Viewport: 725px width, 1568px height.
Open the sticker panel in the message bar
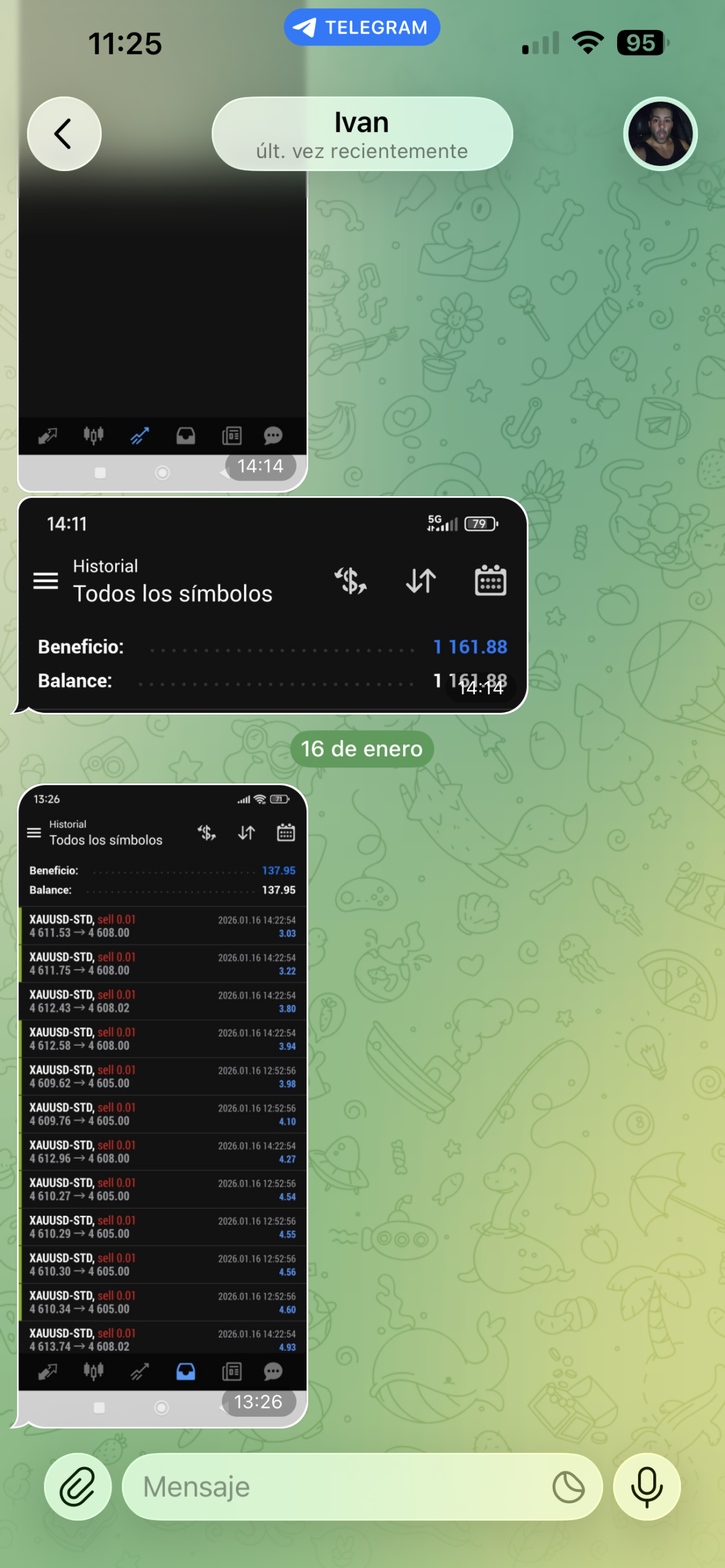click(568, 1487)
